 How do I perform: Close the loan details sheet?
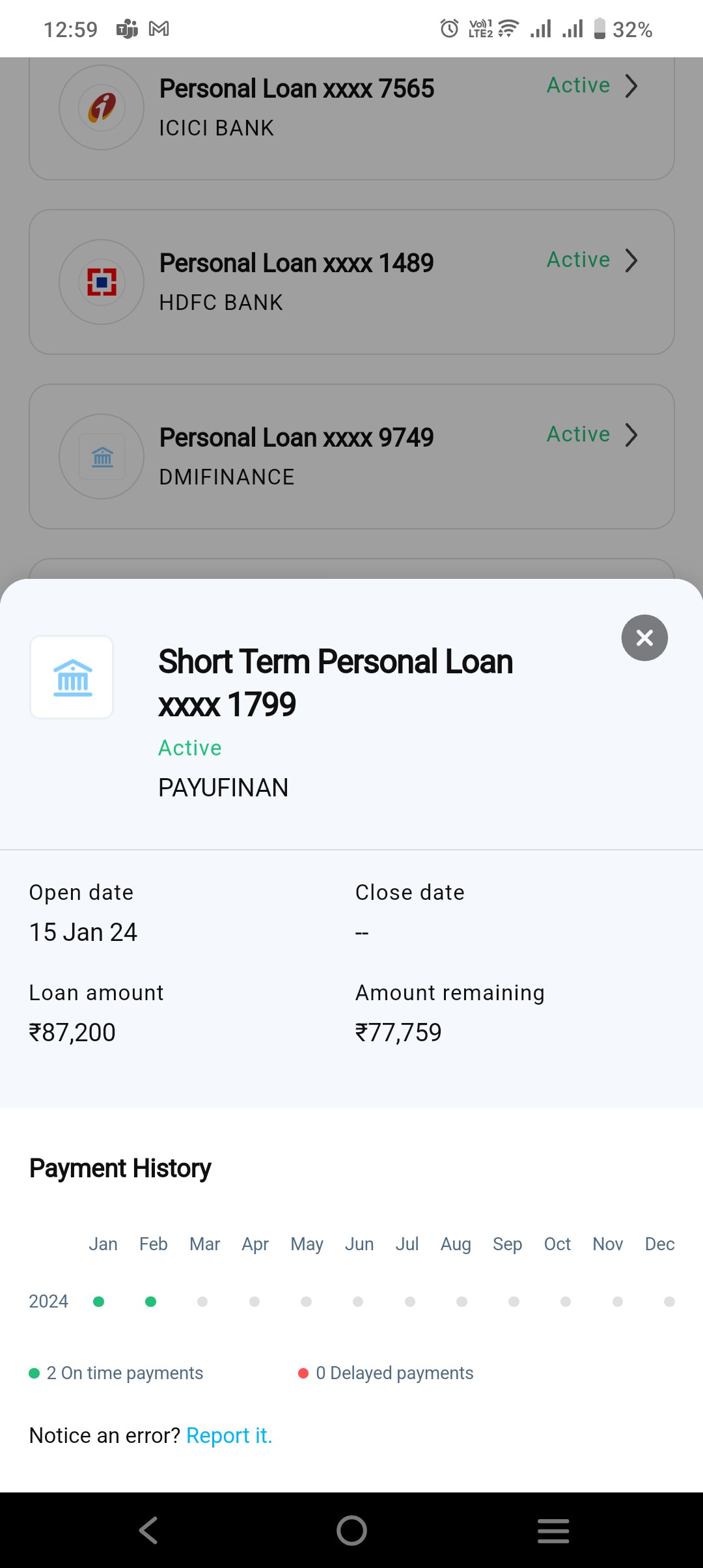click(644, 637)
